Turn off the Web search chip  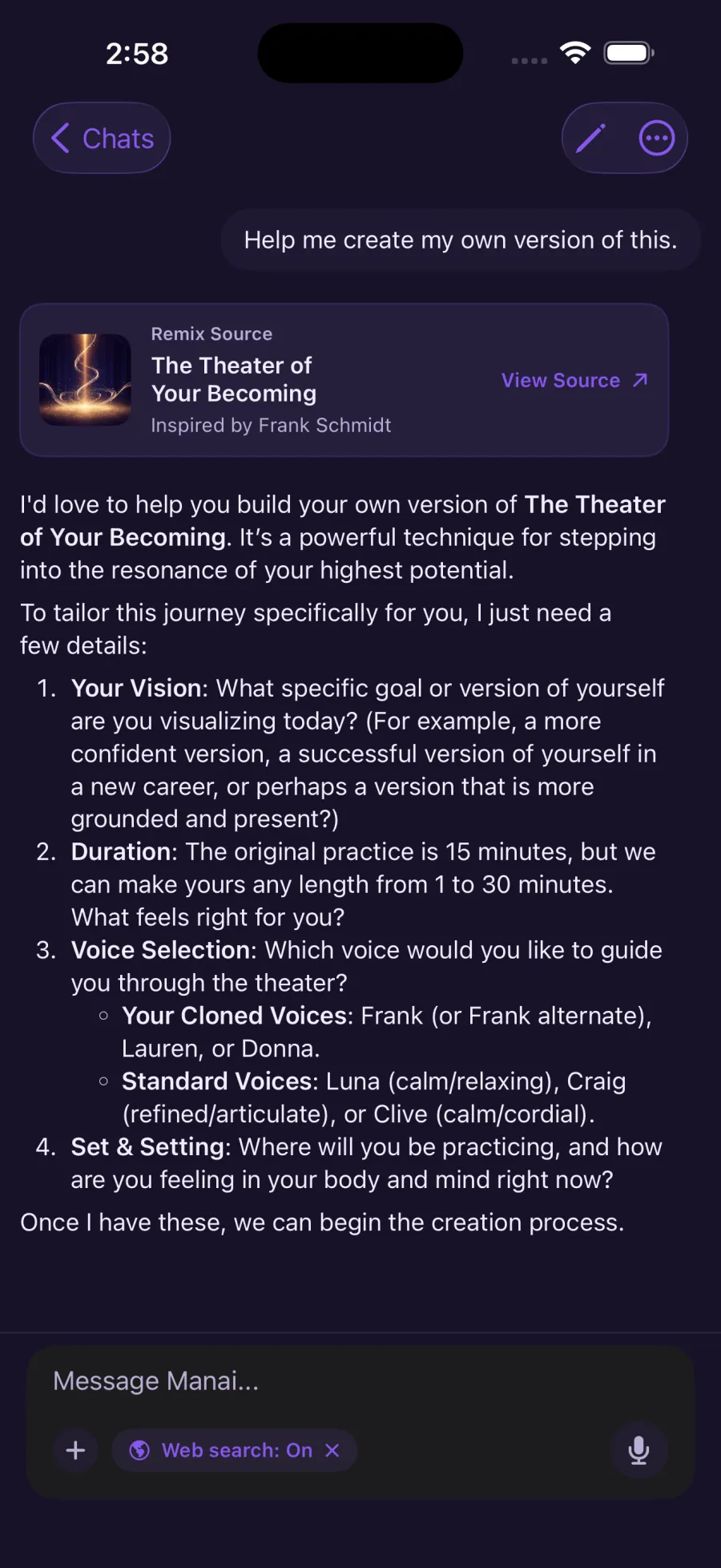tap(332, 1450)
